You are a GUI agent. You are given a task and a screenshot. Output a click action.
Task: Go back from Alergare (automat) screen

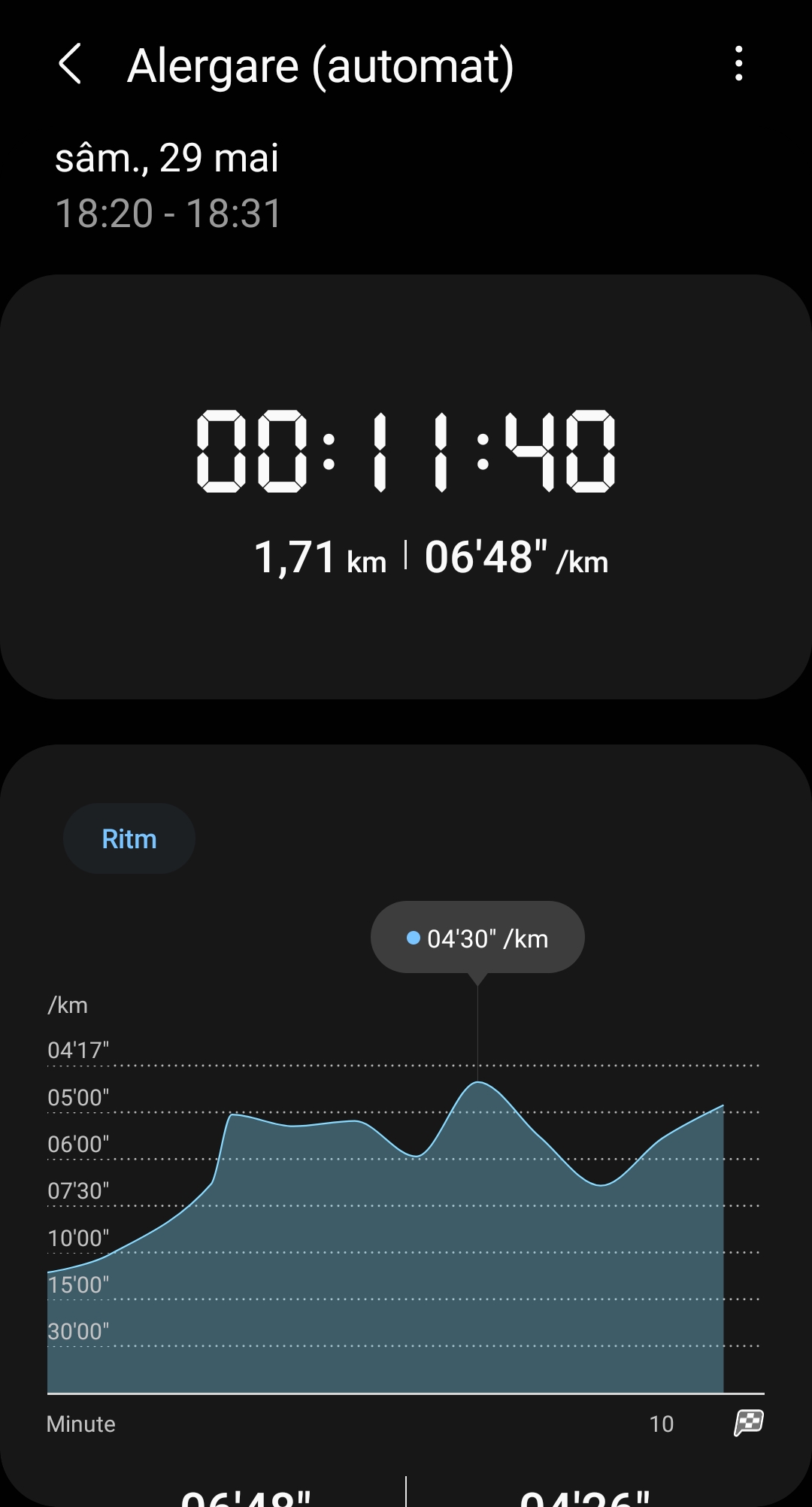coord(70,64)
